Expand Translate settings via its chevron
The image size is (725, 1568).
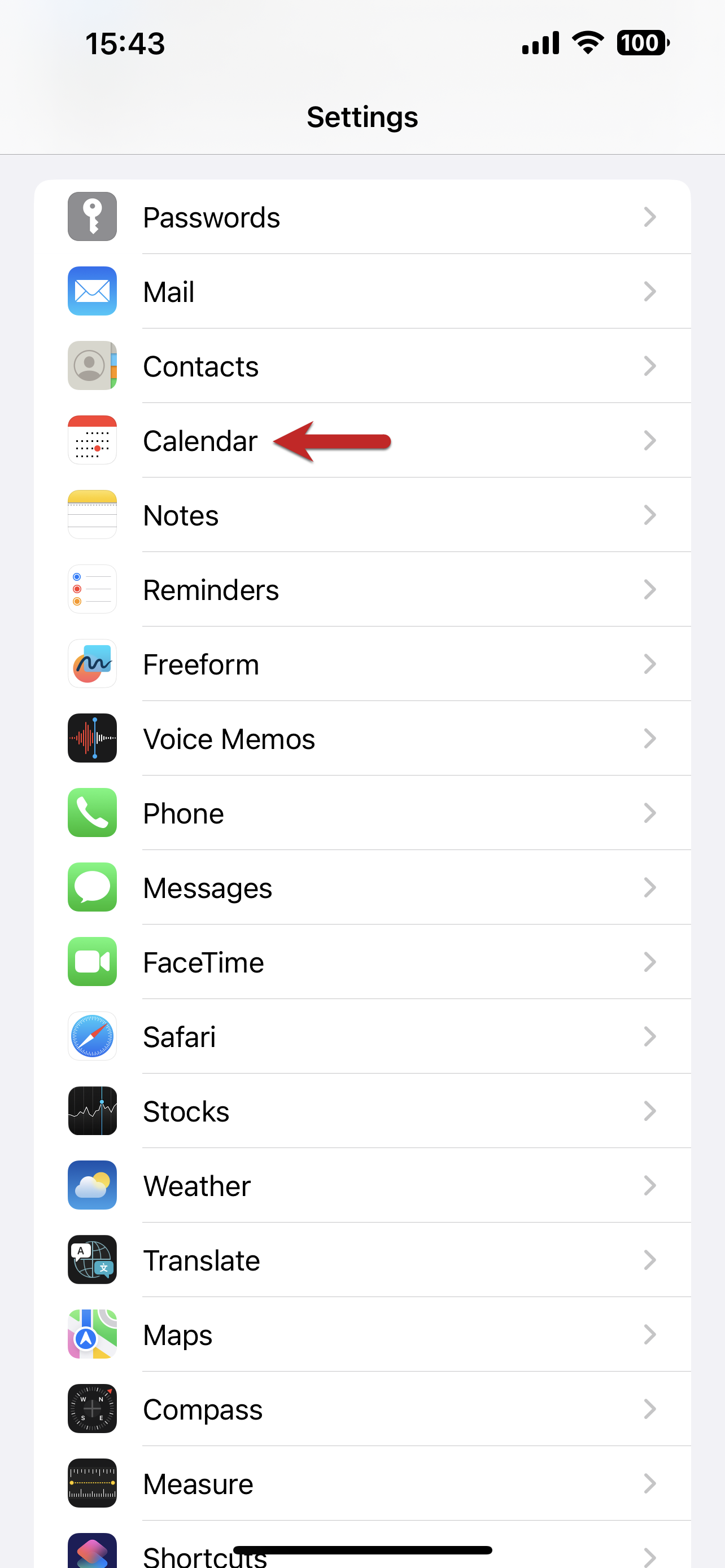pos(650,1260)
